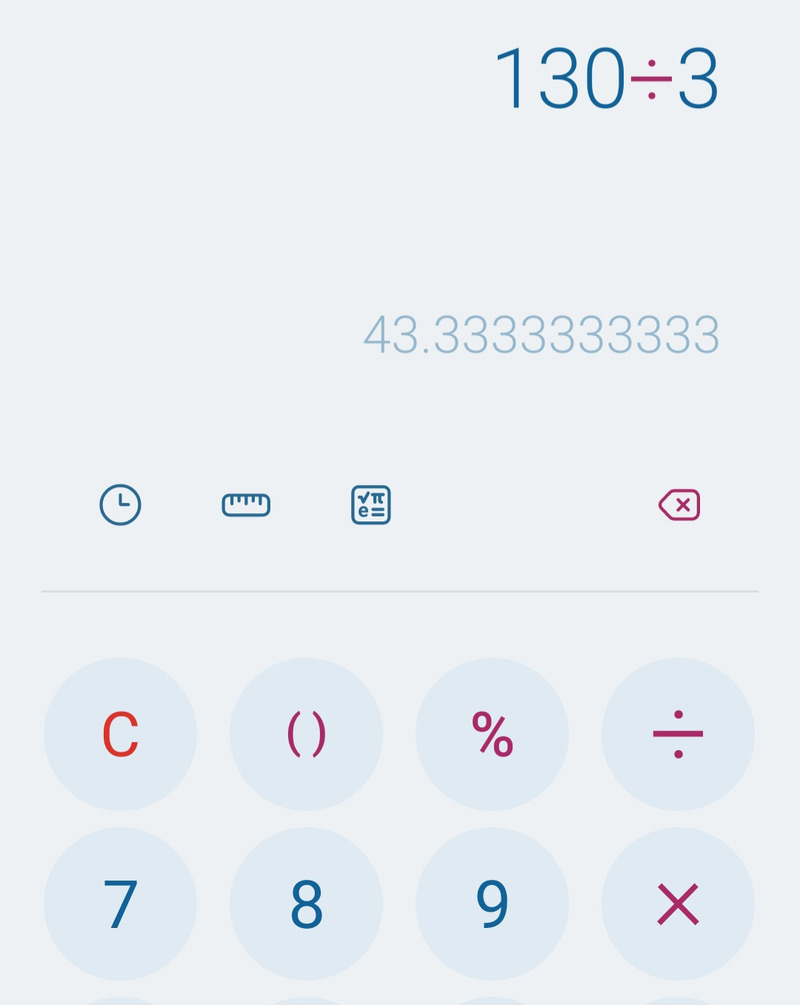Image resolution: width=800 pixels, height=1005 pixels.
Task: Delete last digit with backspace
Action: pyautogui.click(x=679, y=505)
